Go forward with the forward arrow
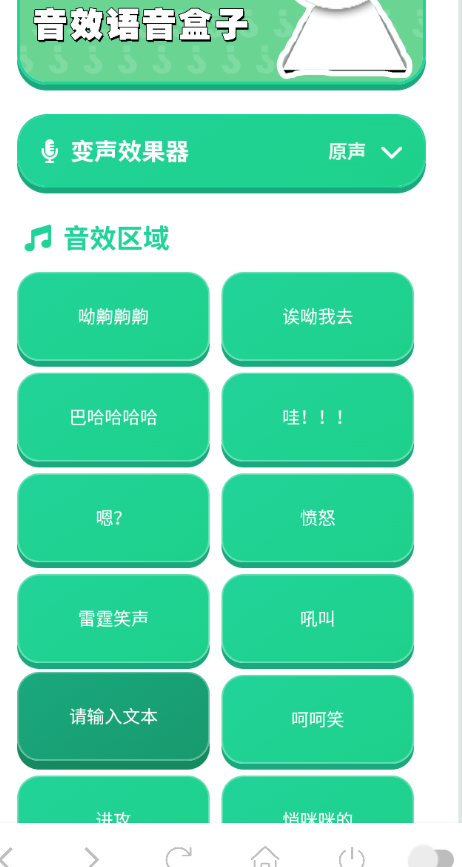Screen dimensions: 462x867 (92, 857)
